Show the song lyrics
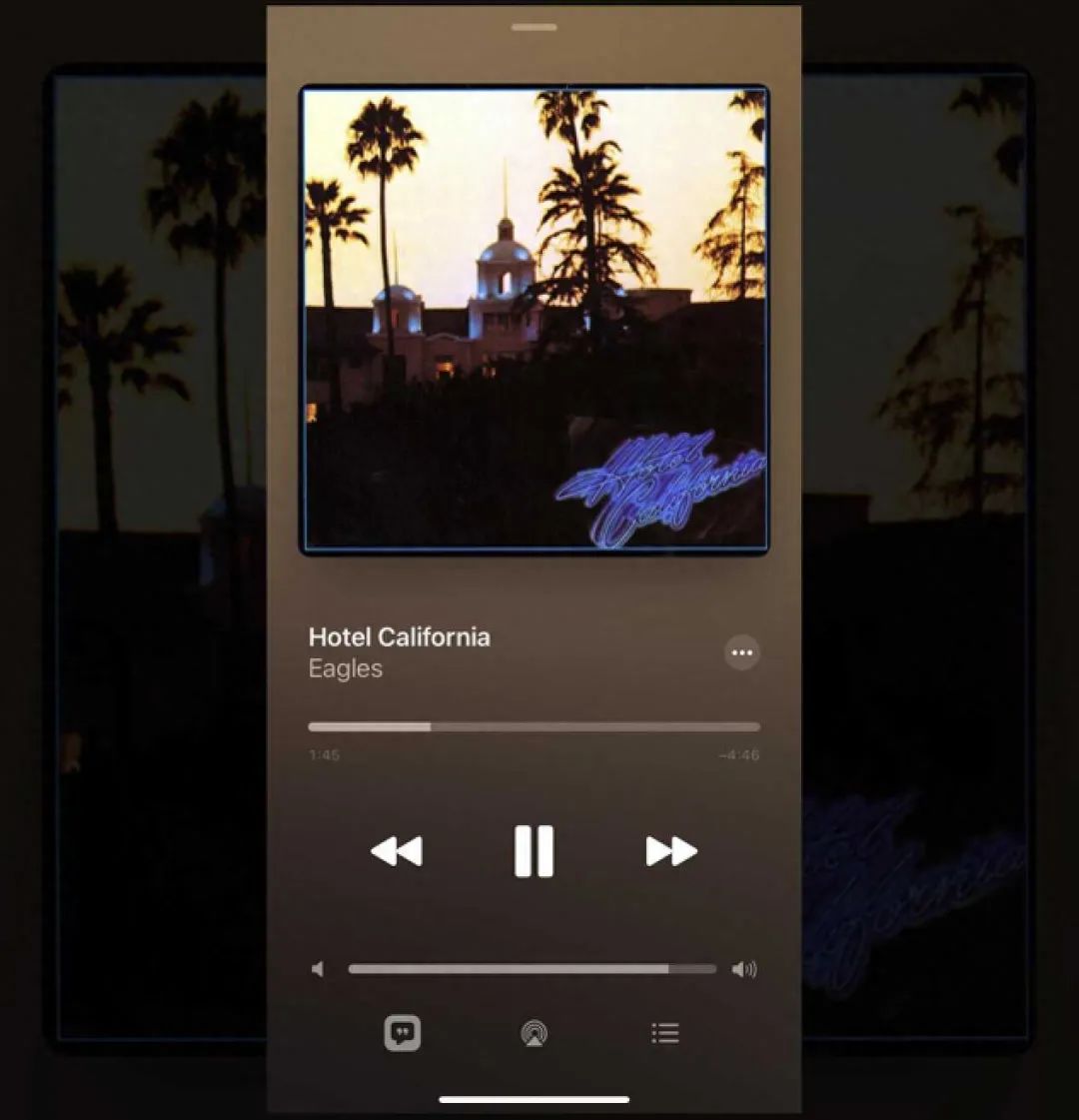Screen dimensions: 1079x1120 (403, 1032)
